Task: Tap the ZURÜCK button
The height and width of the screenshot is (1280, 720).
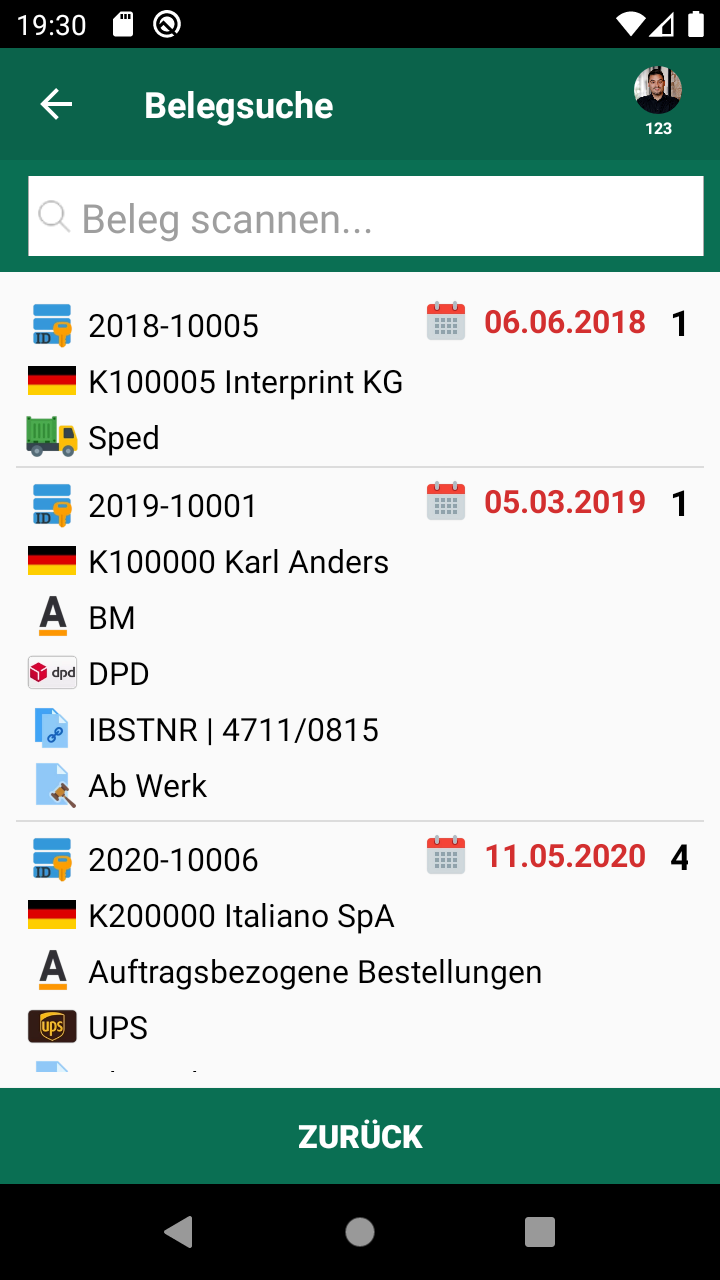Action: (360, 1136)
